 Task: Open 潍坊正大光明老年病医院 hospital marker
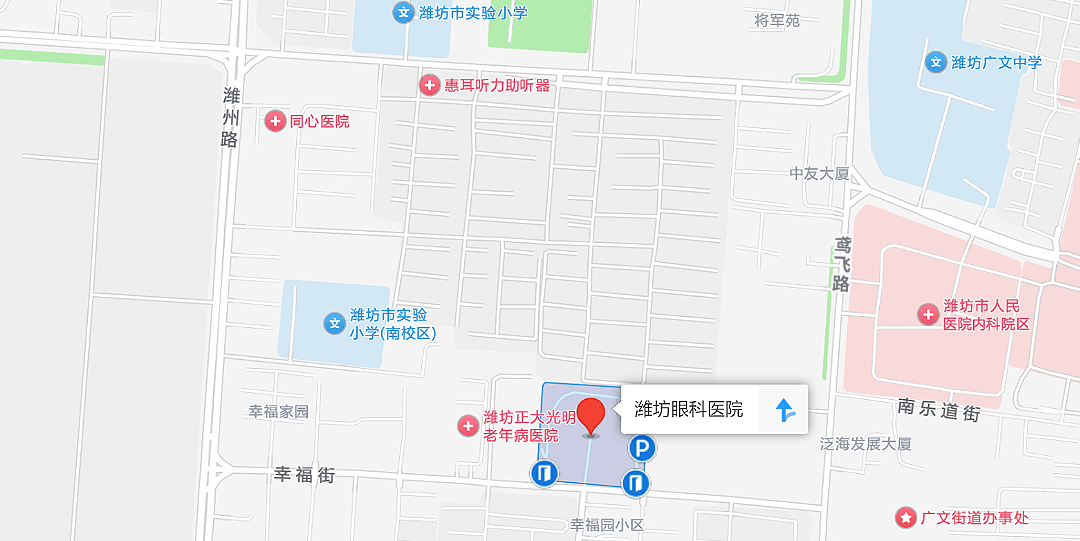pos(467,426)
